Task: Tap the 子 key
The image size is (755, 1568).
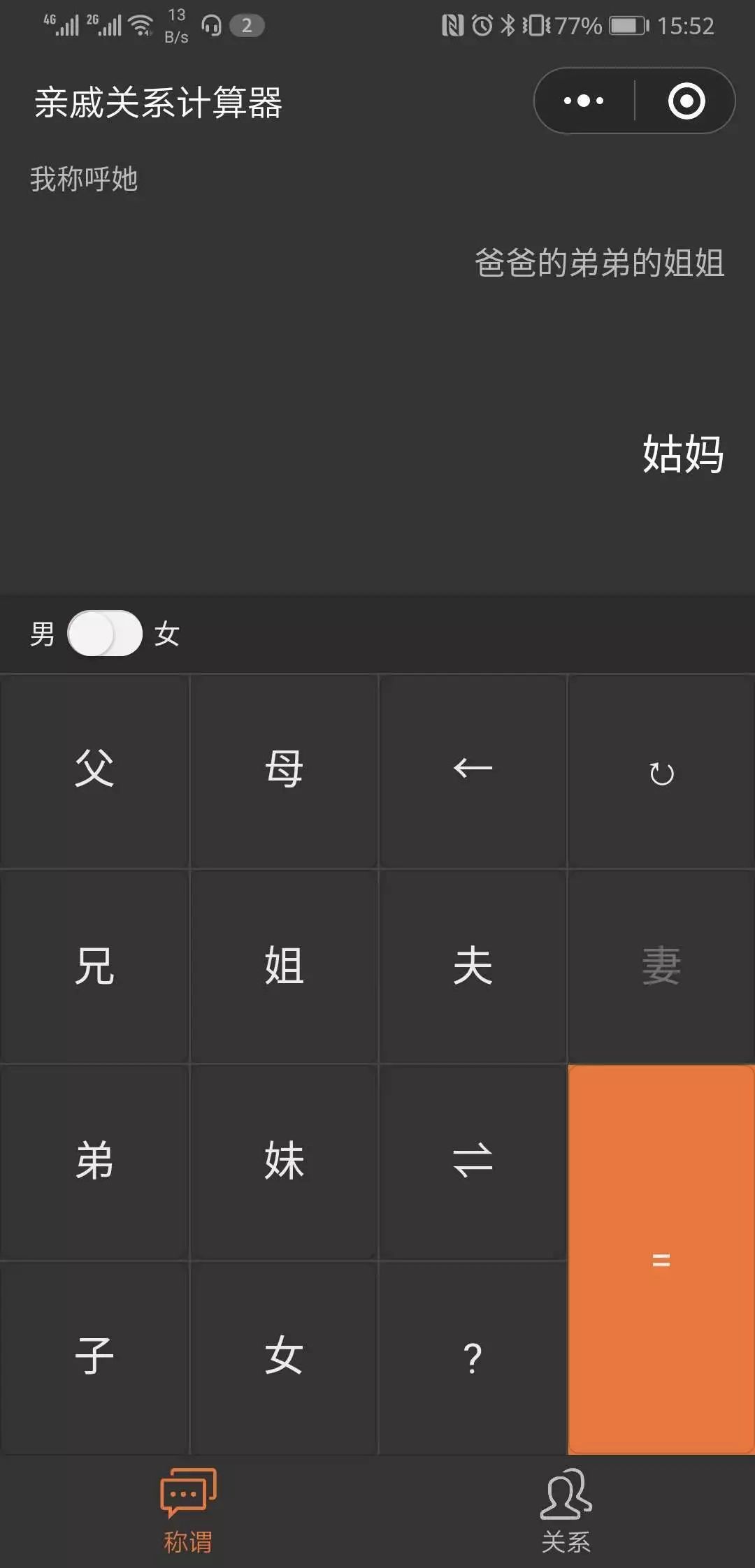Action: (94, 1357)
